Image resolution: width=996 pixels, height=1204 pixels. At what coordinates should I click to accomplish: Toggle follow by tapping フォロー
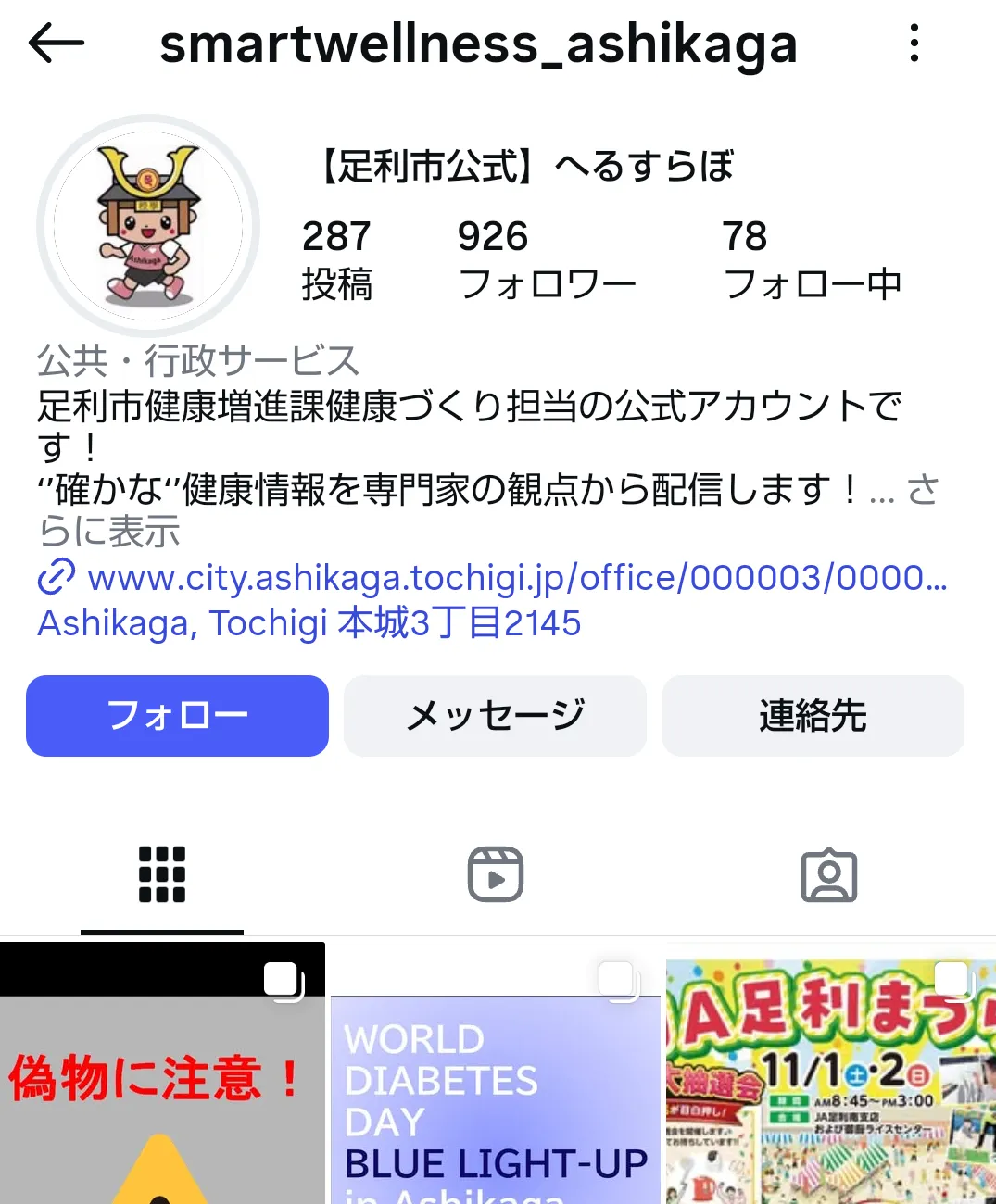pos(177,715)
